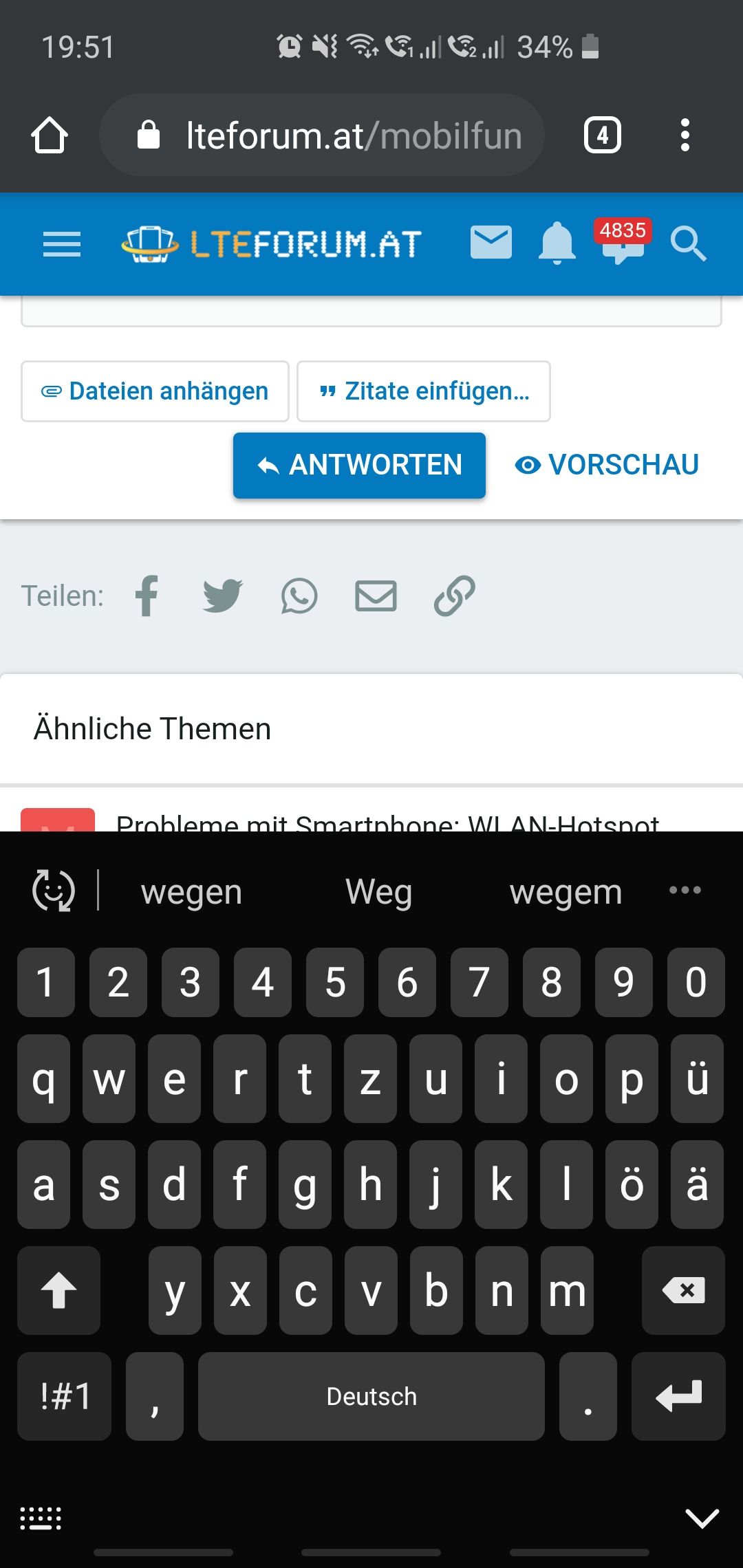Open the forum search magnifier
Image resolution: width=743 pixels, height=1568 pixels.
(x=689, y=244)
